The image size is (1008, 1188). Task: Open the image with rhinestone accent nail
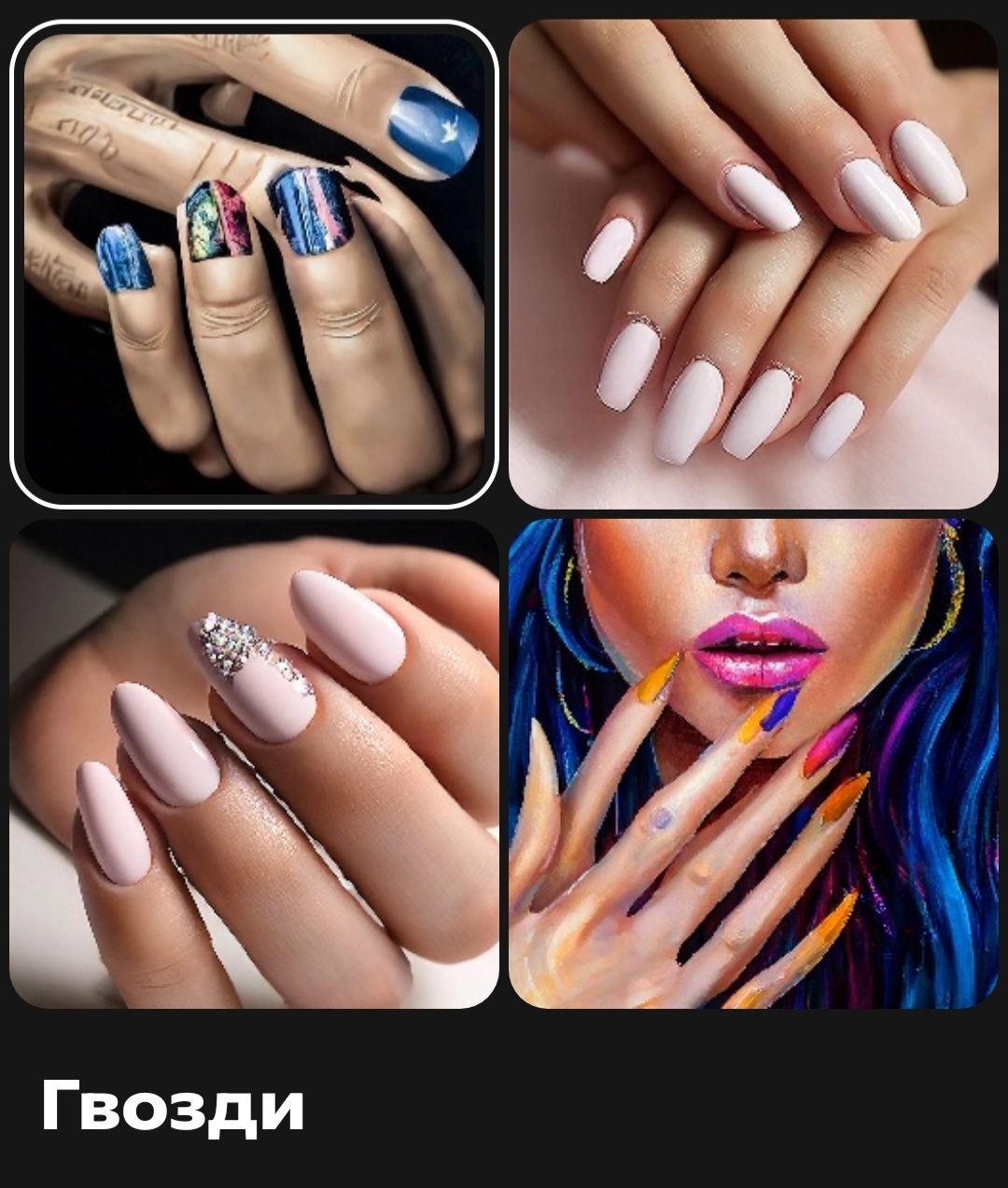(x=254, y=763)
